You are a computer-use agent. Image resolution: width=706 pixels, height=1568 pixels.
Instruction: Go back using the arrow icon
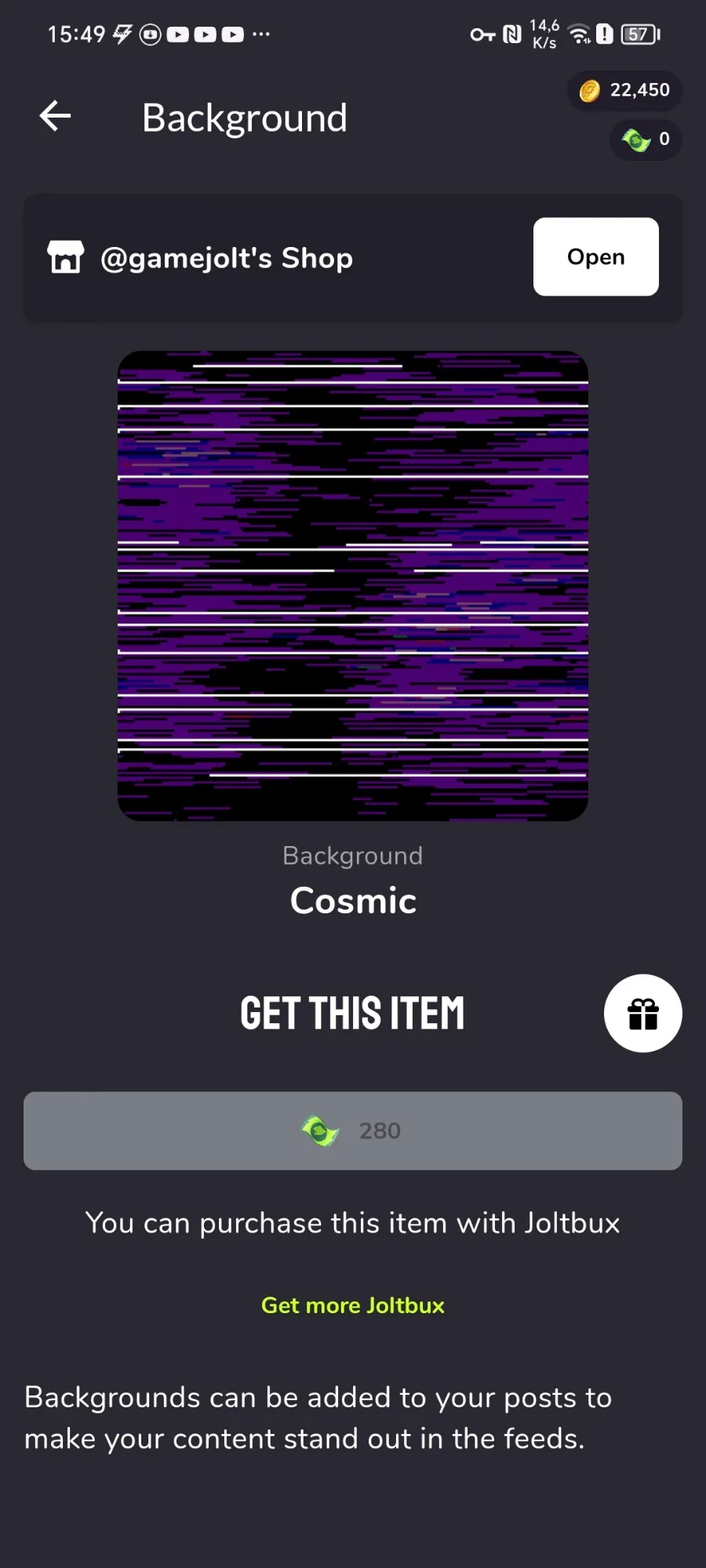click(x=56, y=117)
